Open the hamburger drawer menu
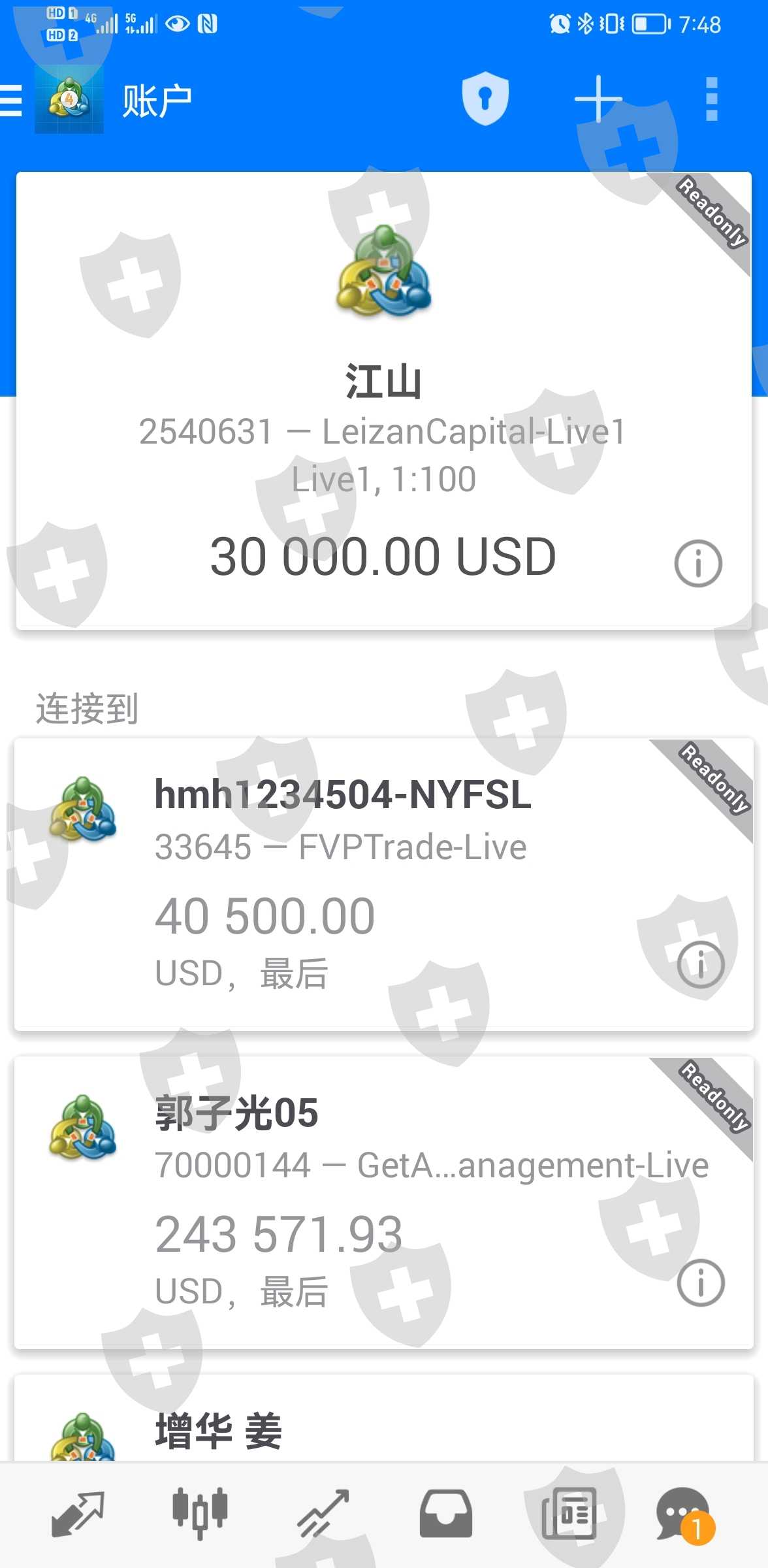The image size is (768, 1568). tap(12, 101)
